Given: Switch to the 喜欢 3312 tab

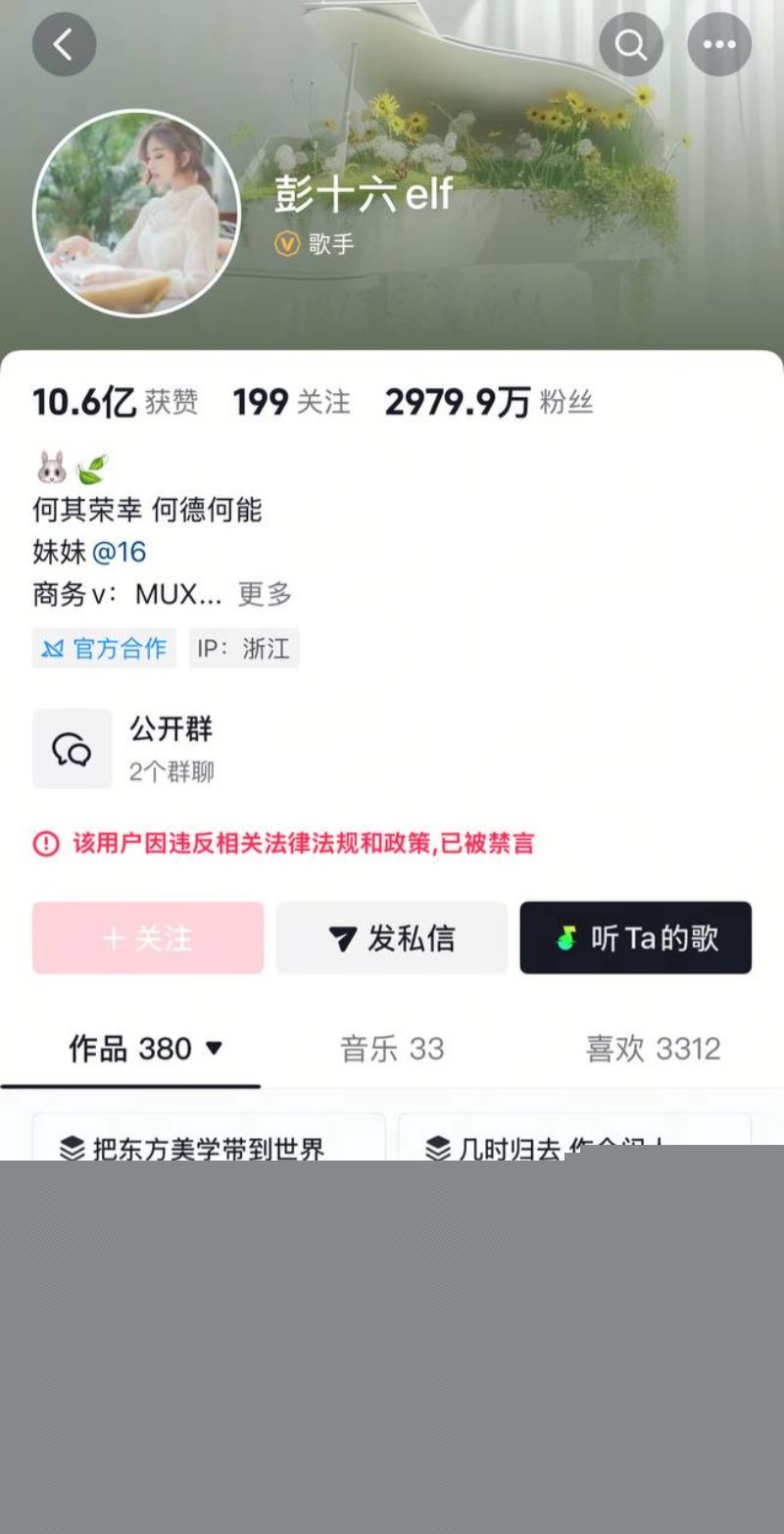Looking at the screenshot, I should pyautogui.click(x=651, y=1048).
